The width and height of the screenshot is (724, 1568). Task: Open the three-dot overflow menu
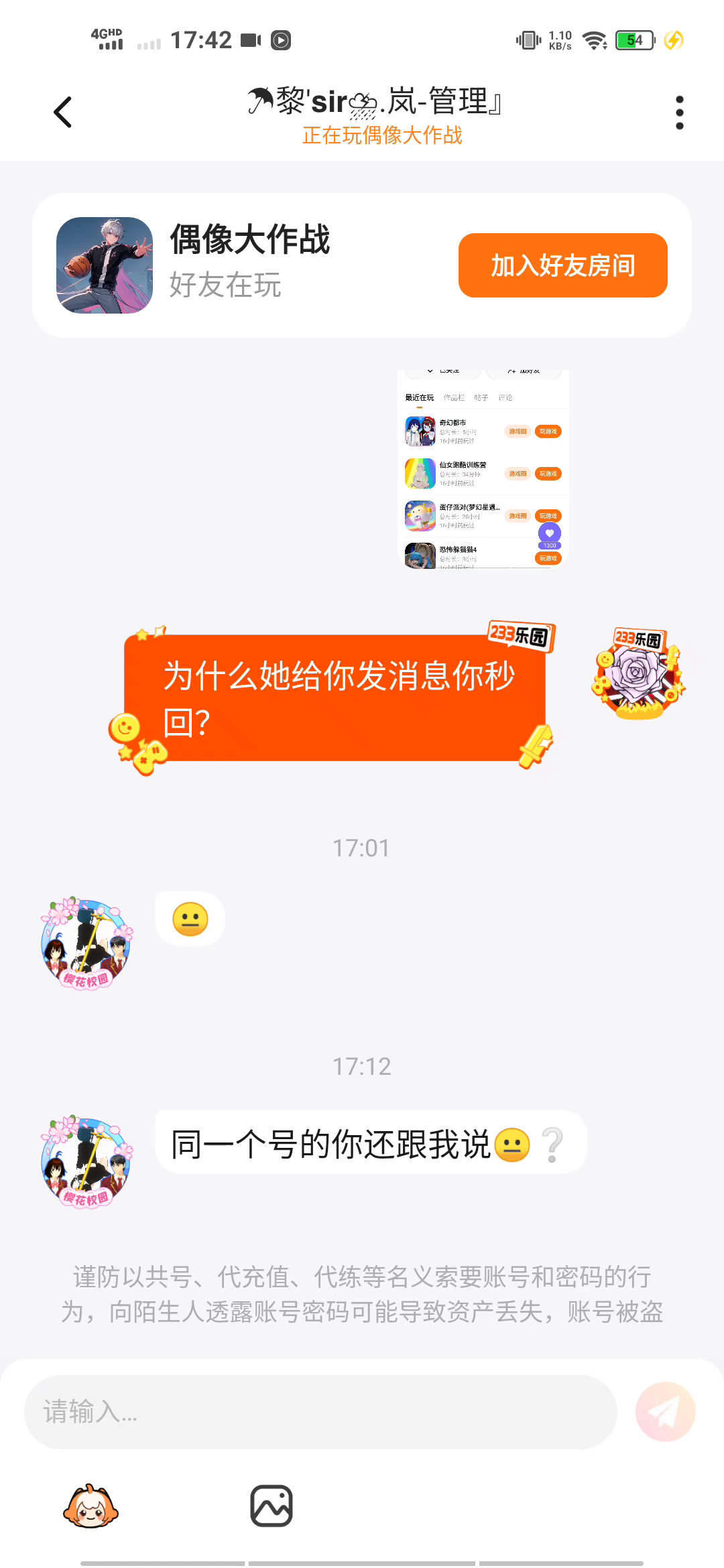679,112
